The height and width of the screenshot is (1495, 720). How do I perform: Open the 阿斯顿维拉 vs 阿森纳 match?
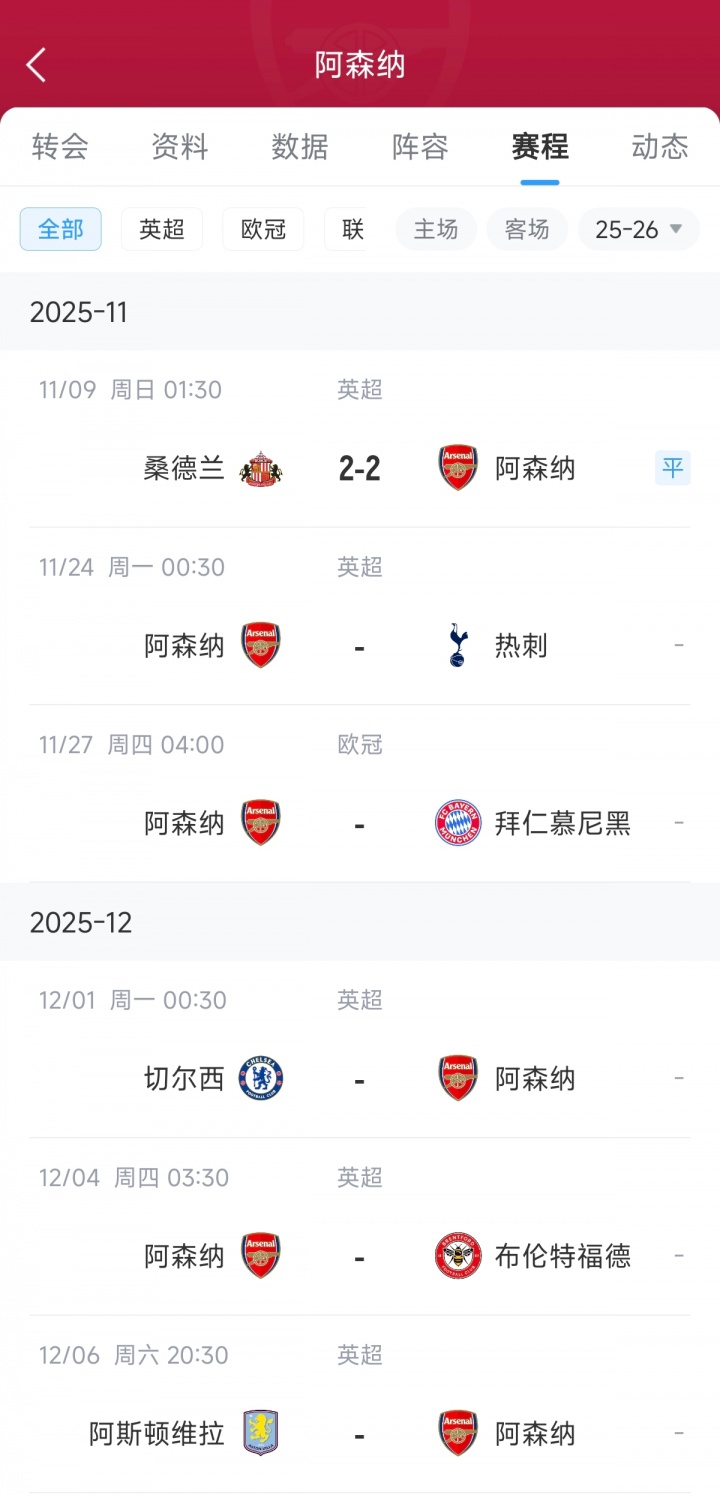360,1434
